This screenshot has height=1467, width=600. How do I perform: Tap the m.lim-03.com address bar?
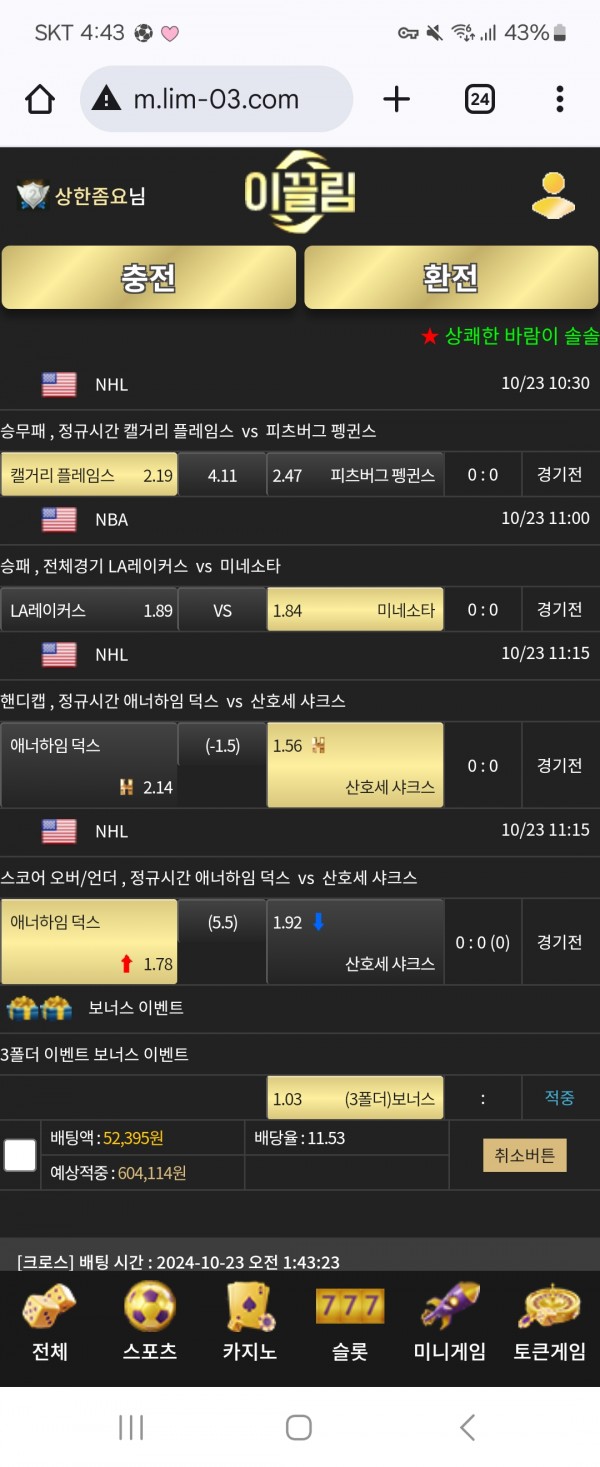point(216,99)
